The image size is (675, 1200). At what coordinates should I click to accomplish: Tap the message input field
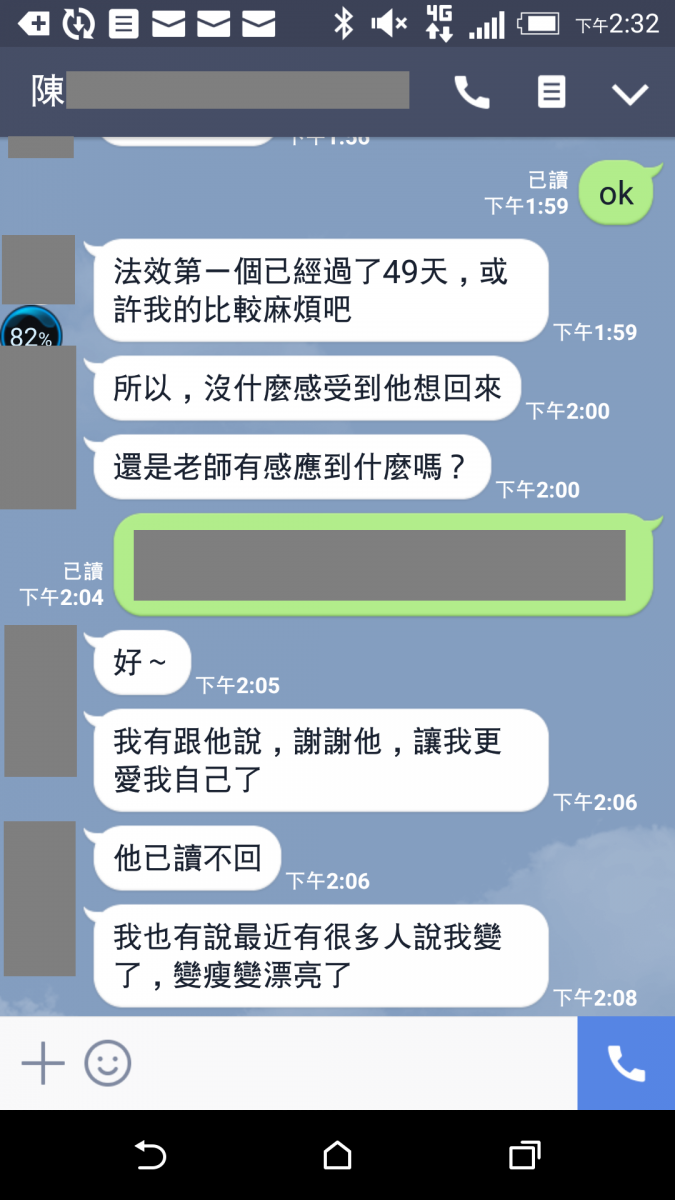pyautogui.click(x=350, y=1063)
